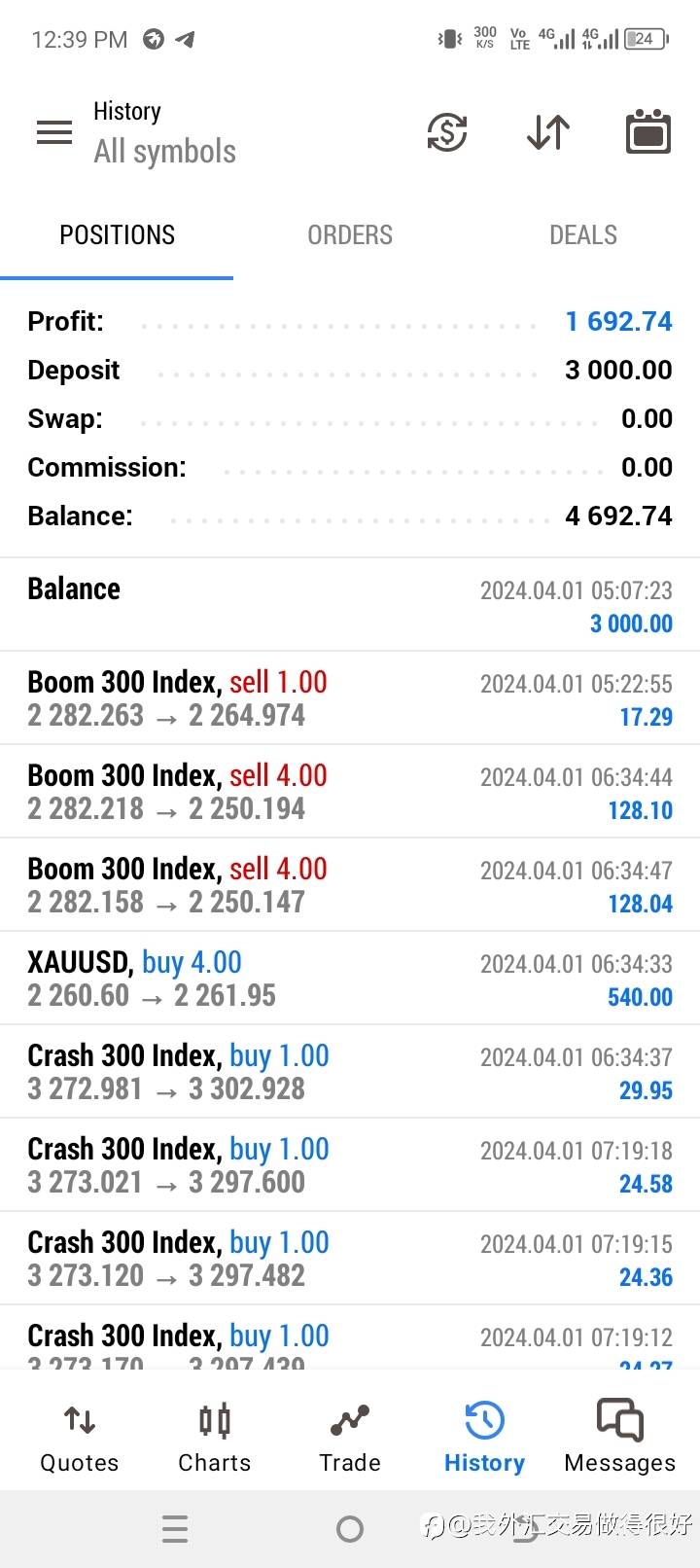Expand Boom 300 sell closed at 2 250.194
Image resolution: width=700 pixels, height=1568 pixels.
(x=350, y=792)
